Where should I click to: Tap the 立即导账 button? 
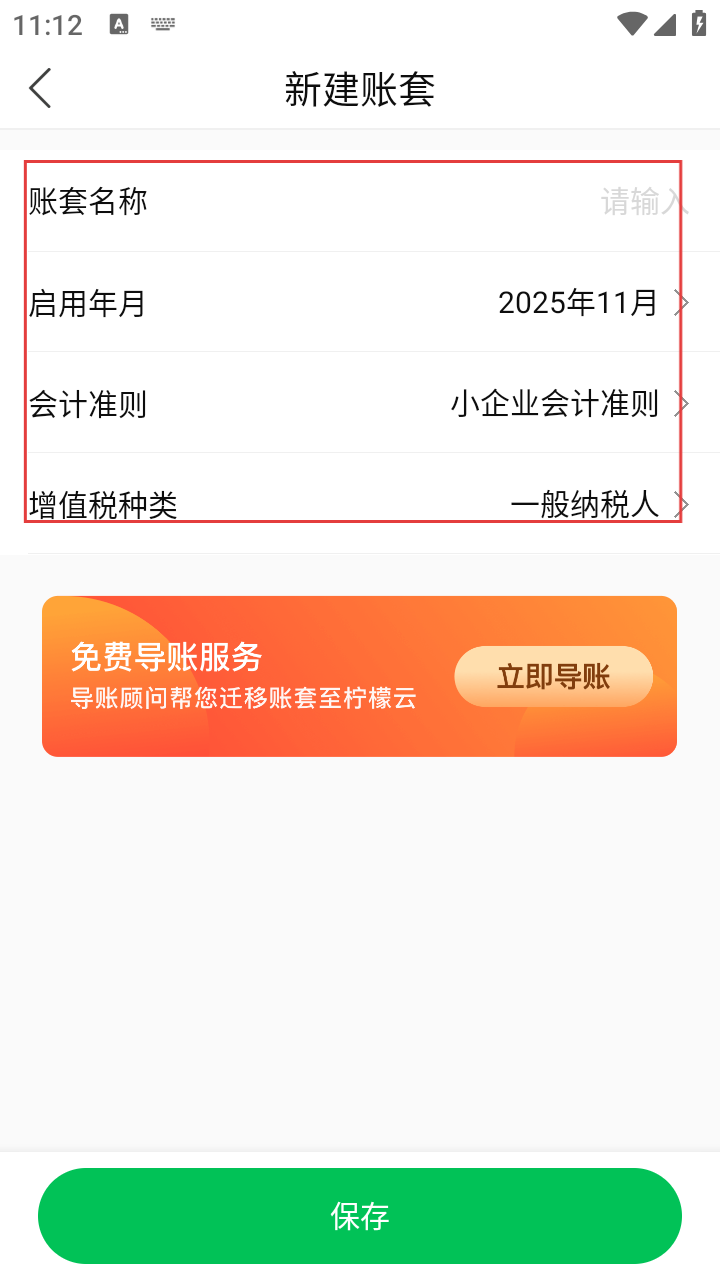click(x=553, y=677)
